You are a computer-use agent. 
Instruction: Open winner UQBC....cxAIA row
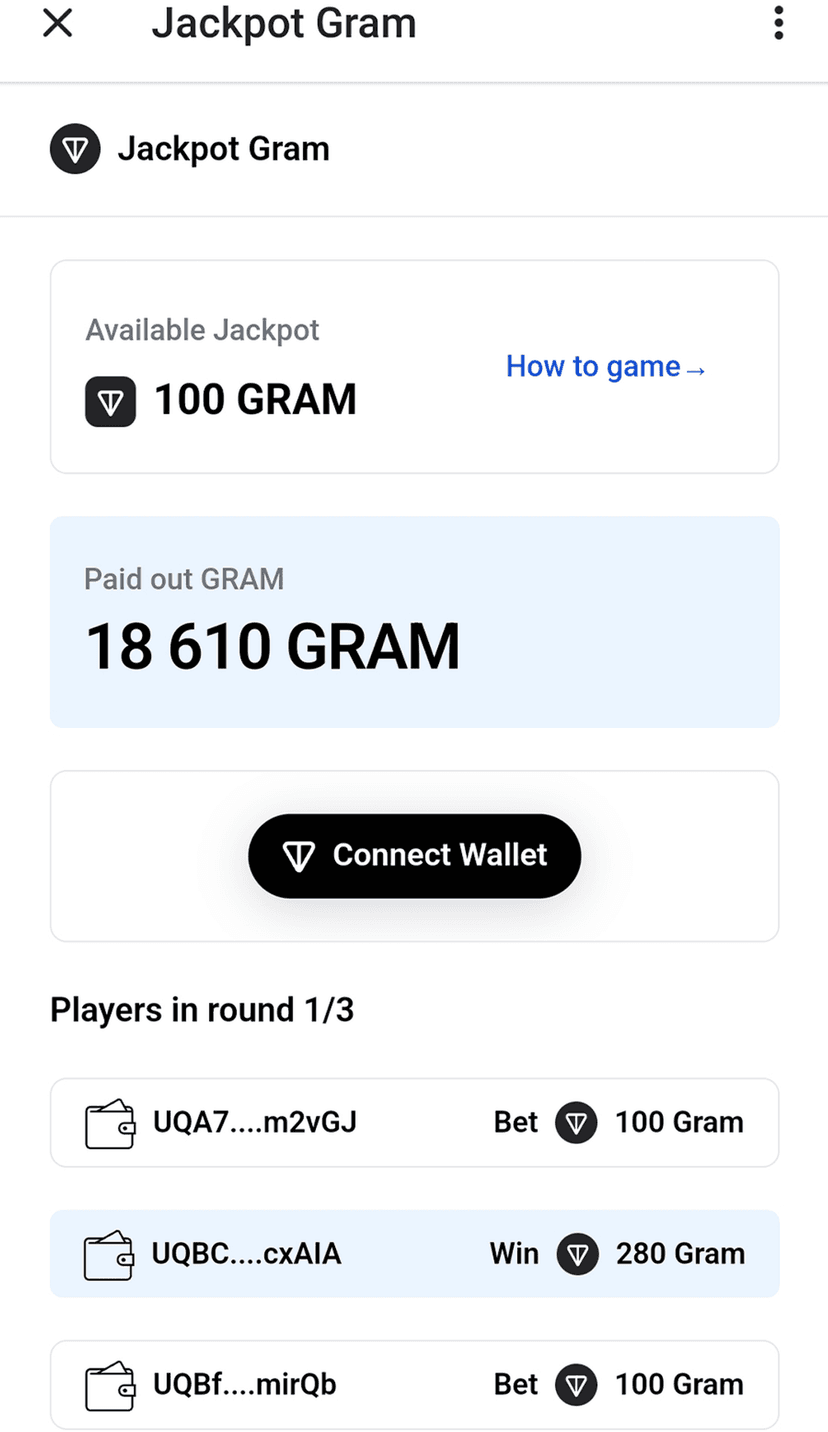414,1254
